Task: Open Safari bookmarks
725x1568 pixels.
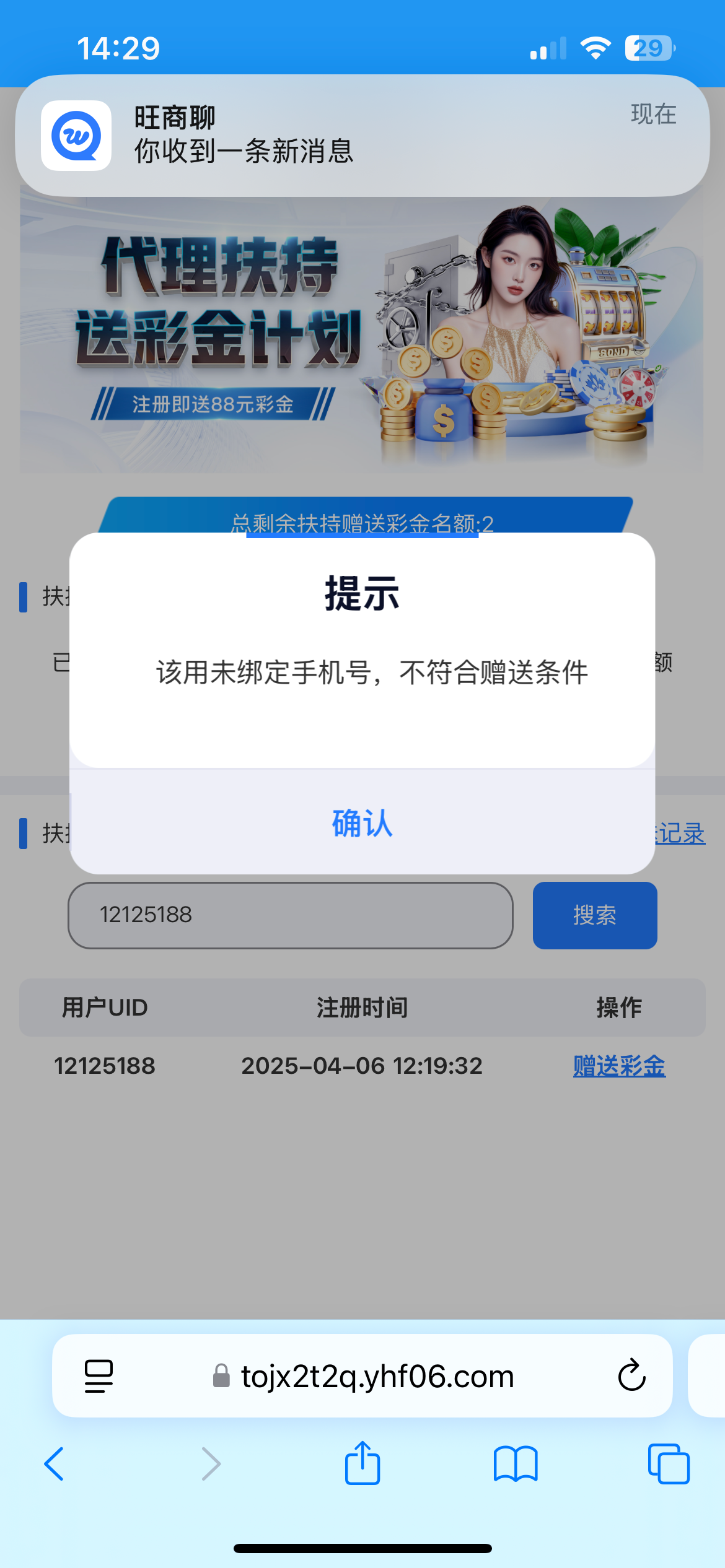Action: tap(515, 1464)
